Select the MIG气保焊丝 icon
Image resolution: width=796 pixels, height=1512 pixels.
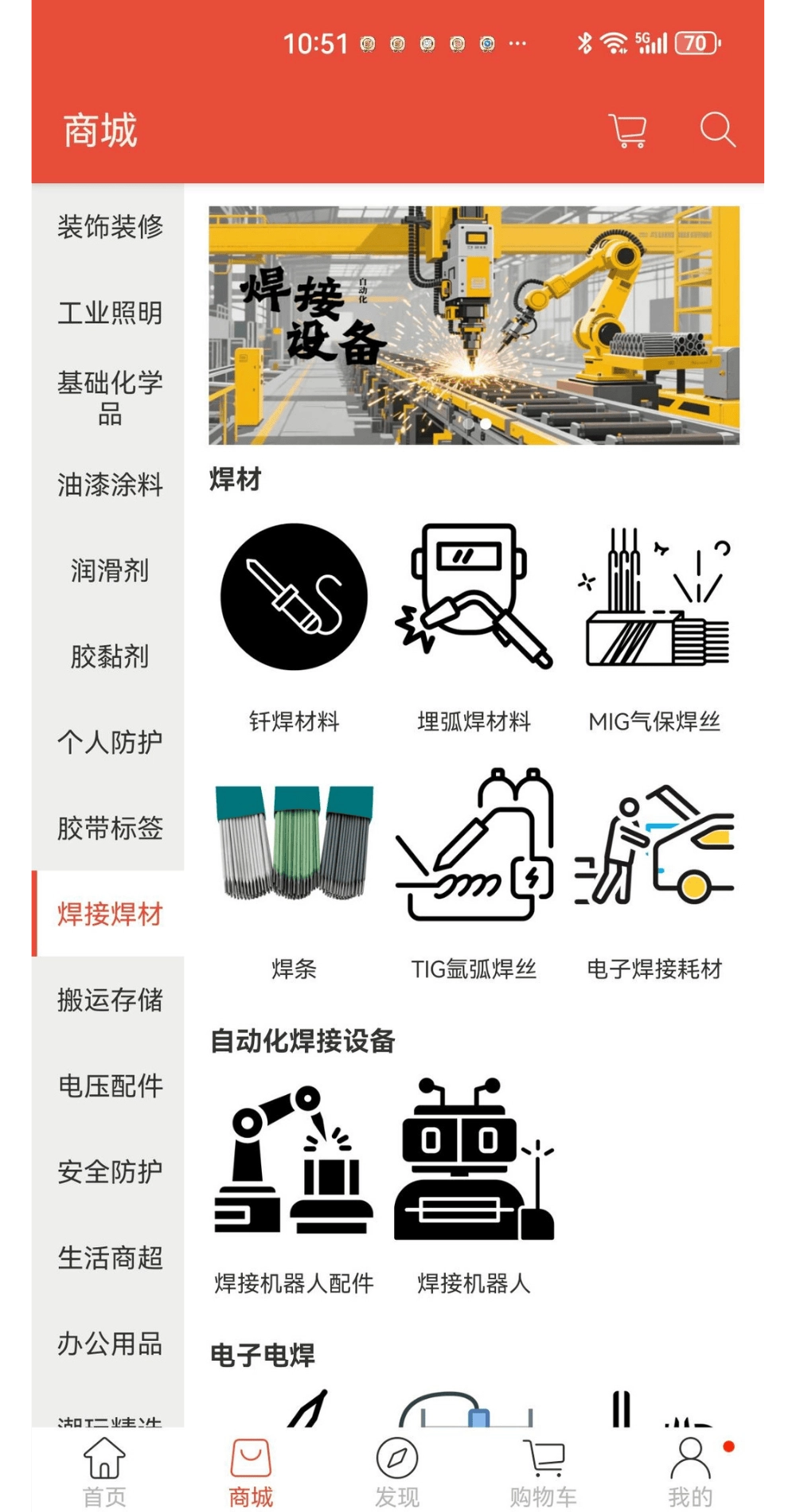(654, 595)
